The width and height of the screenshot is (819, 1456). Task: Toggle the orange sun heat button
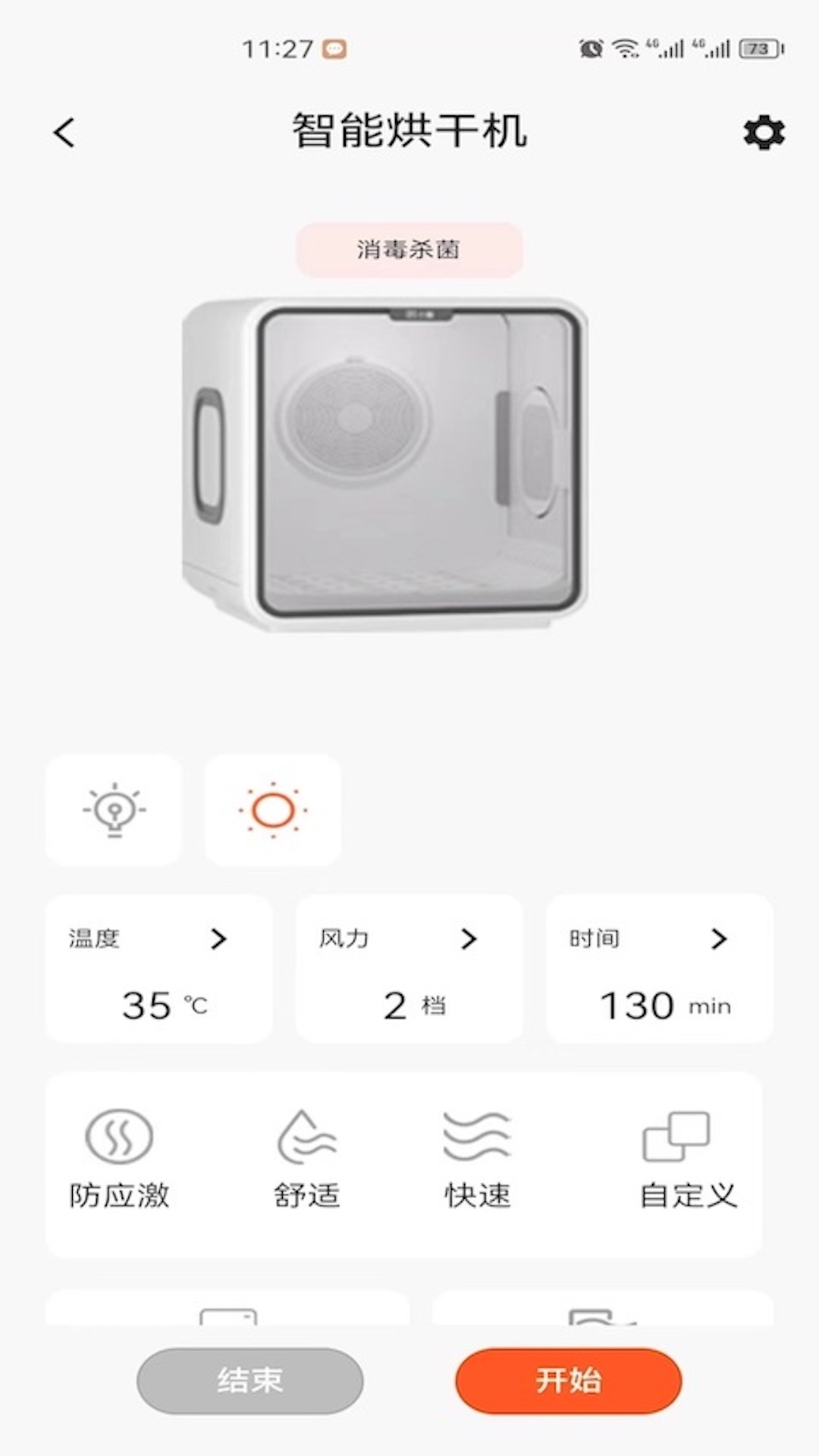[x=273, y=810]
